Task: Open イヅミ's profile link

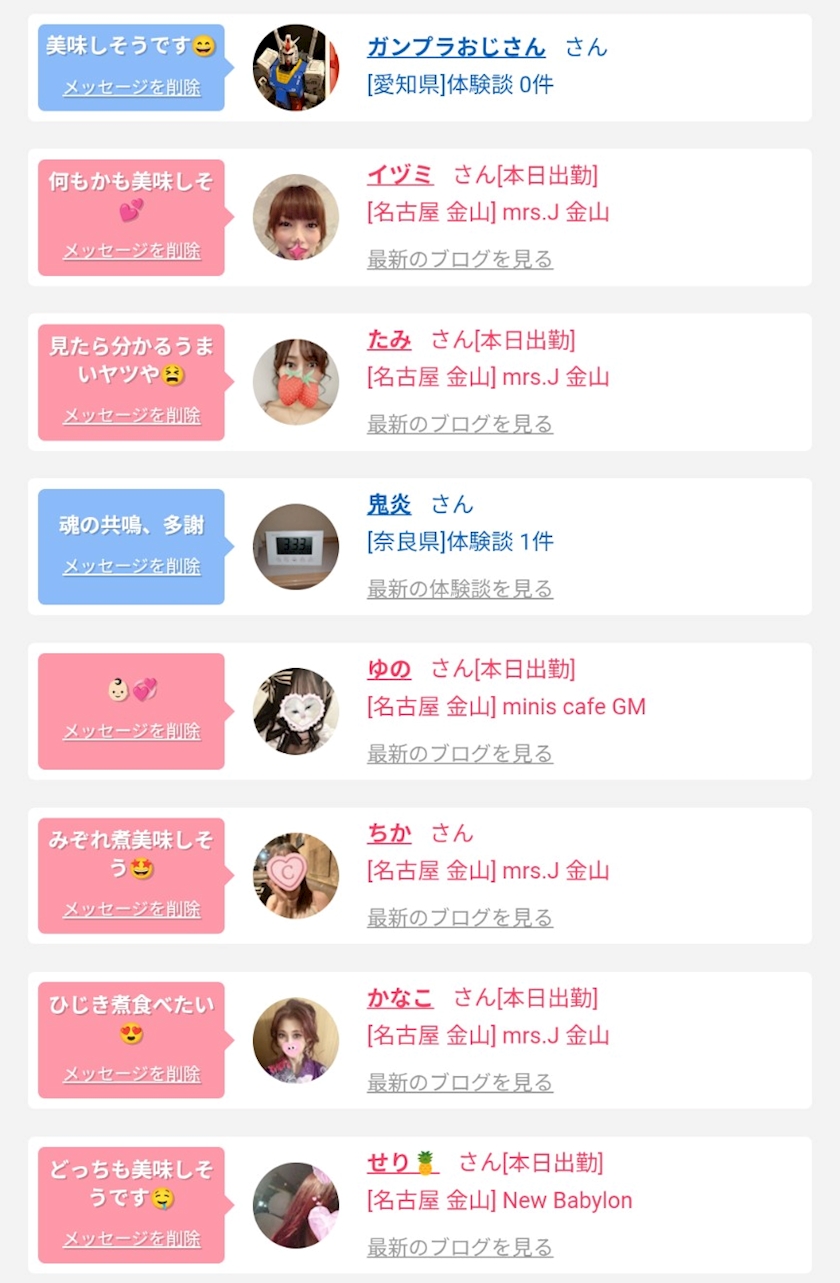Action: [400, 175]
